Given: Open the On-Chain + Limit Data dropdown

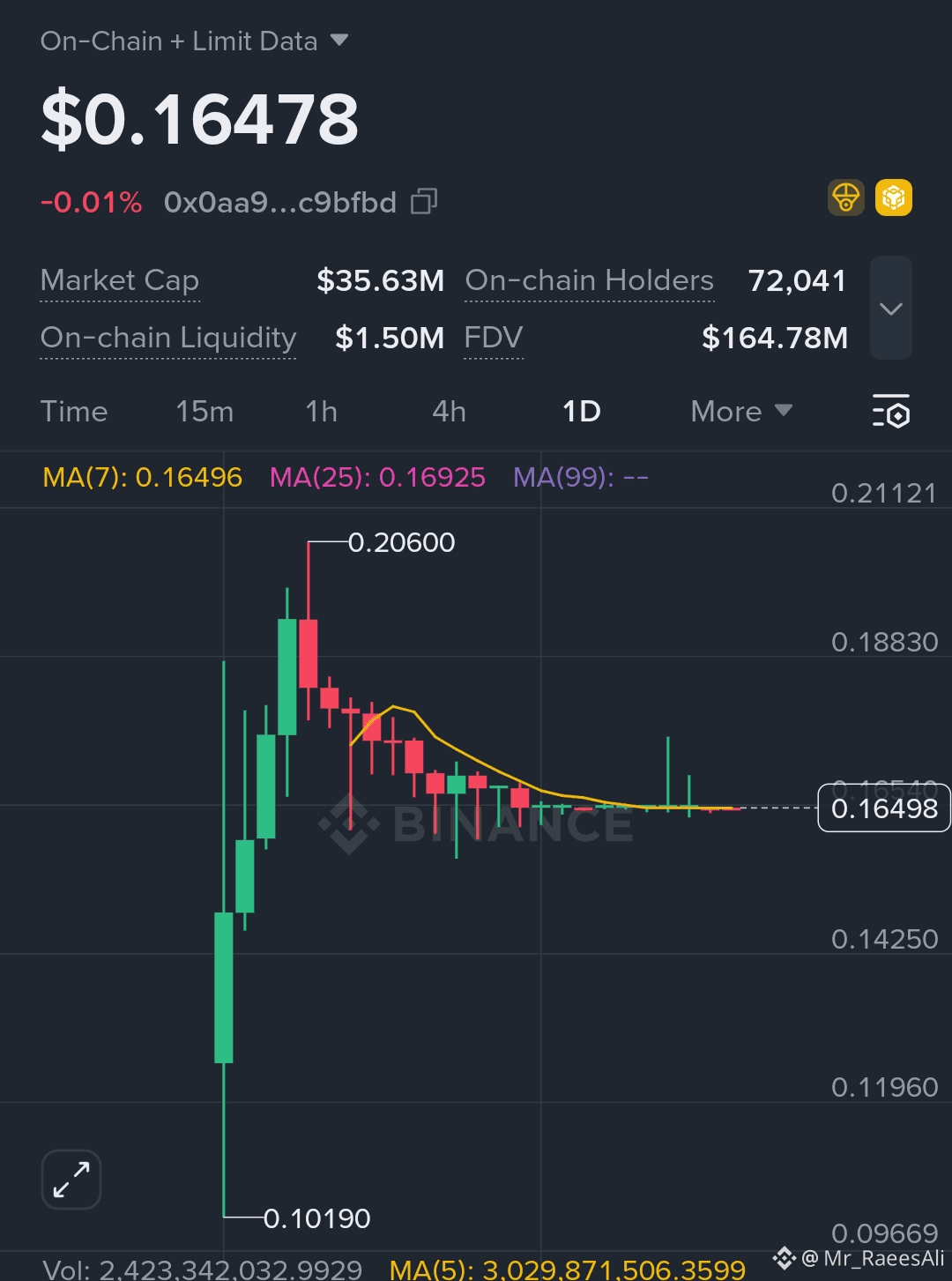Looking at the screenshot, I should [x=194, y=41].
